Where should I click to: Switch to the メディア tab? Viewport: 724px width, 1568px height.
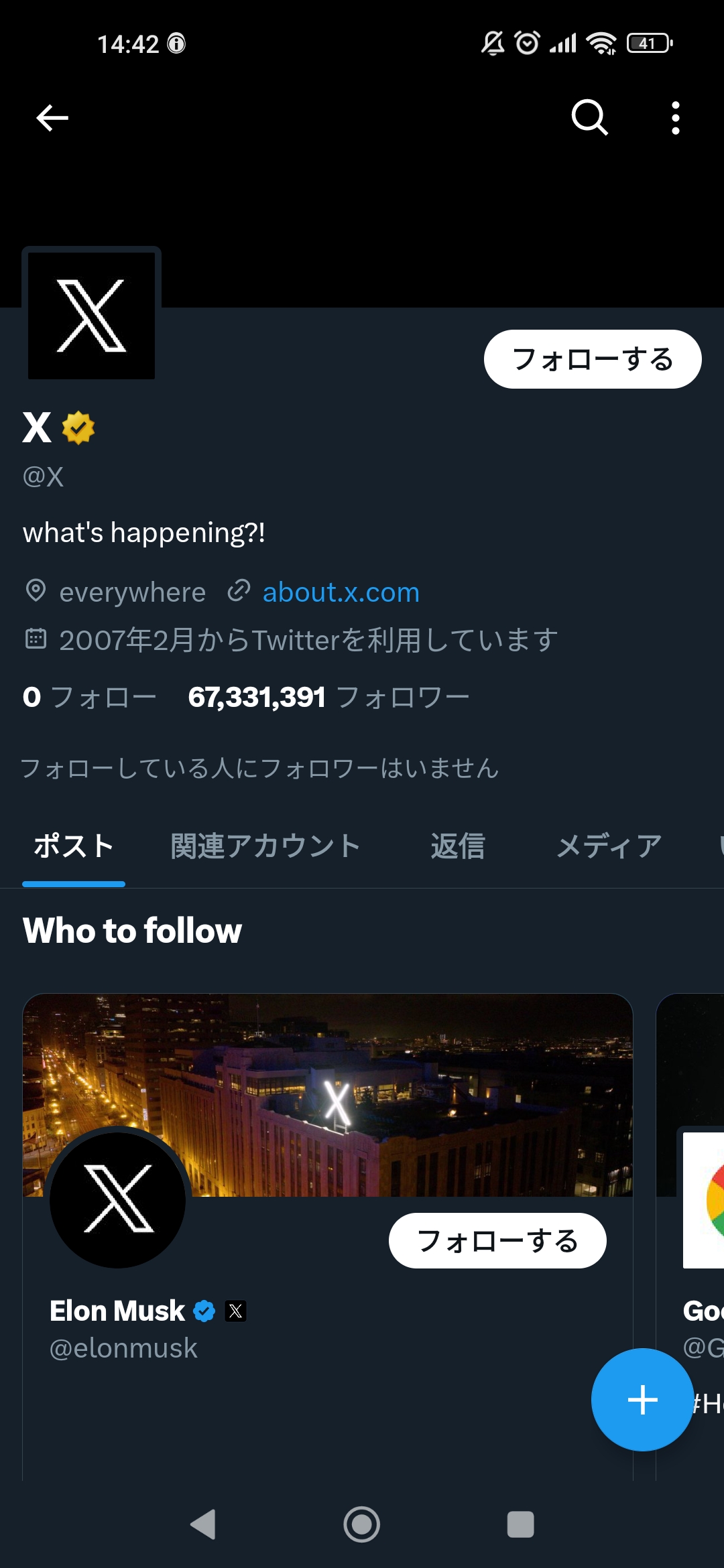pyautogui.click(x=609, y=846)
